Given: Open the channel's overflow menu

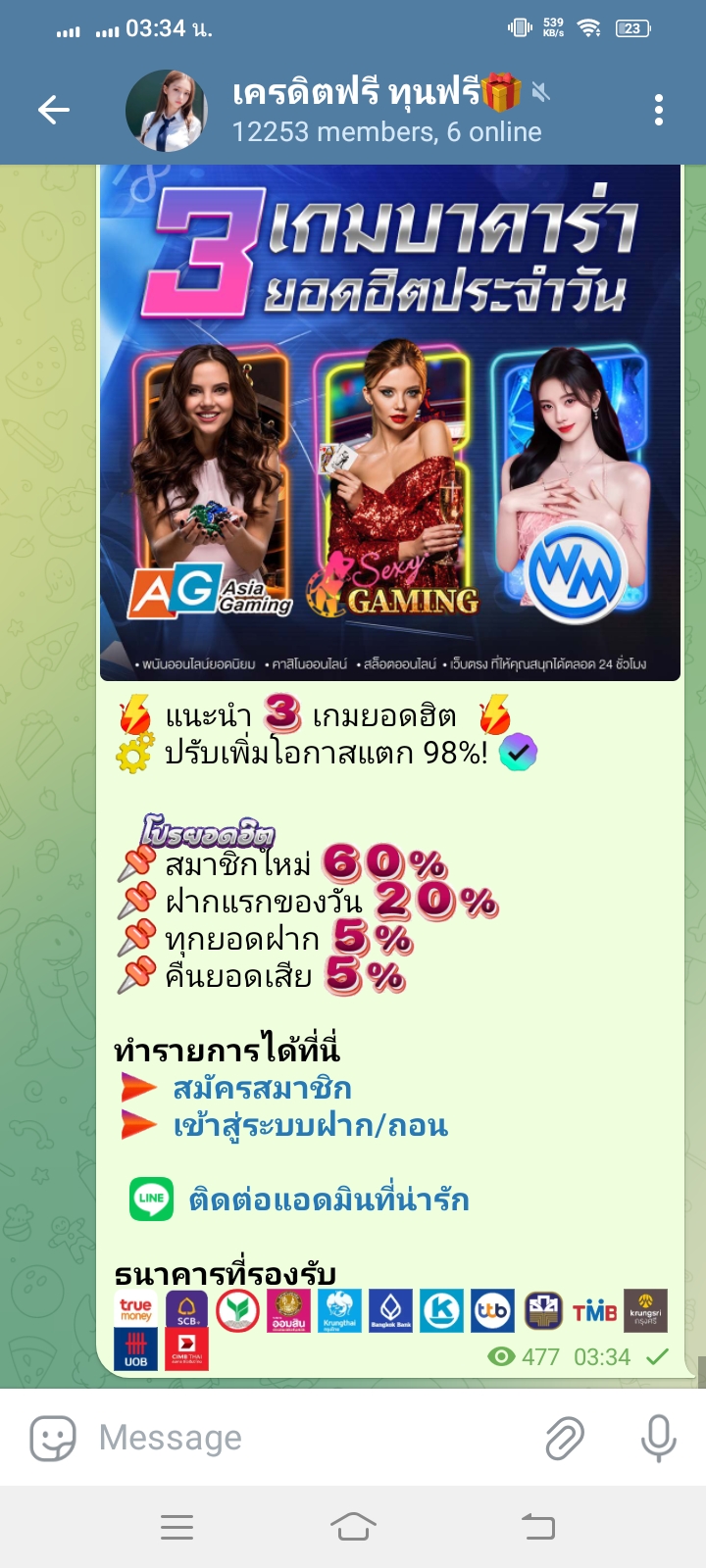Looking at the screenshot, I should tap(659, 110).
